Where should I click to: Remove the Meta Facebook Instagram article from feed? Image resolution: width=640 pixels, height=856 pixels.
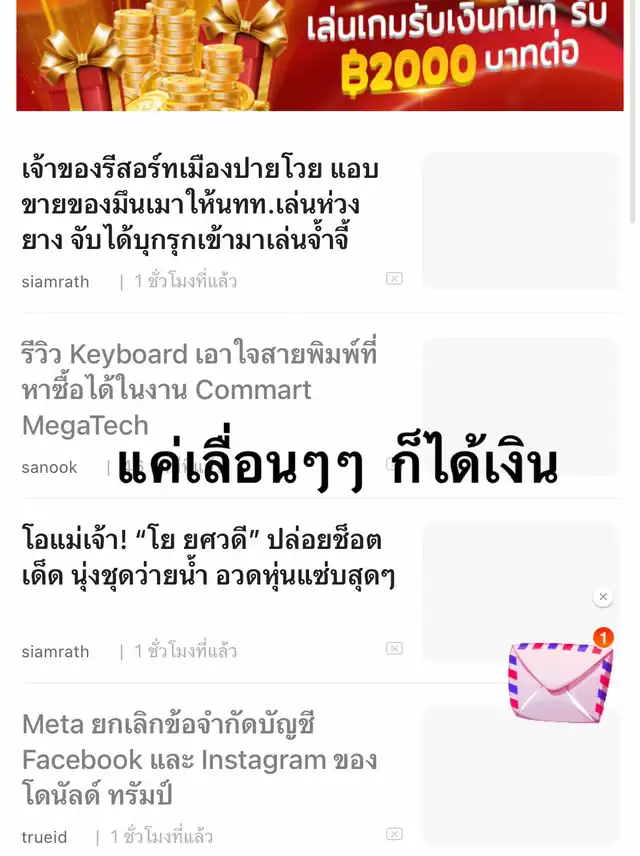tap(394, 834)
